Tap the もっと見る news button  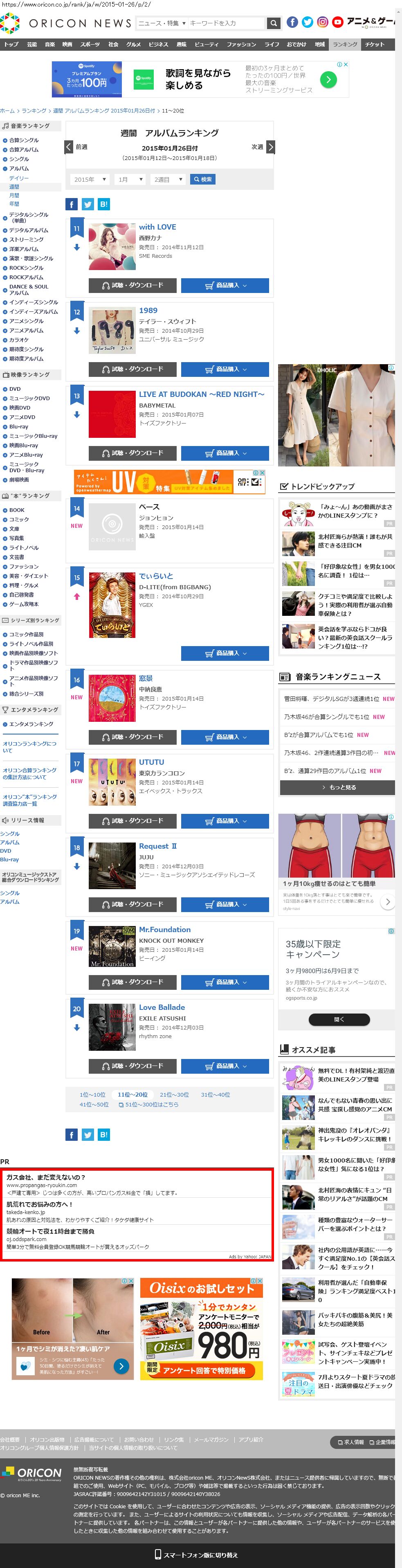337,788
